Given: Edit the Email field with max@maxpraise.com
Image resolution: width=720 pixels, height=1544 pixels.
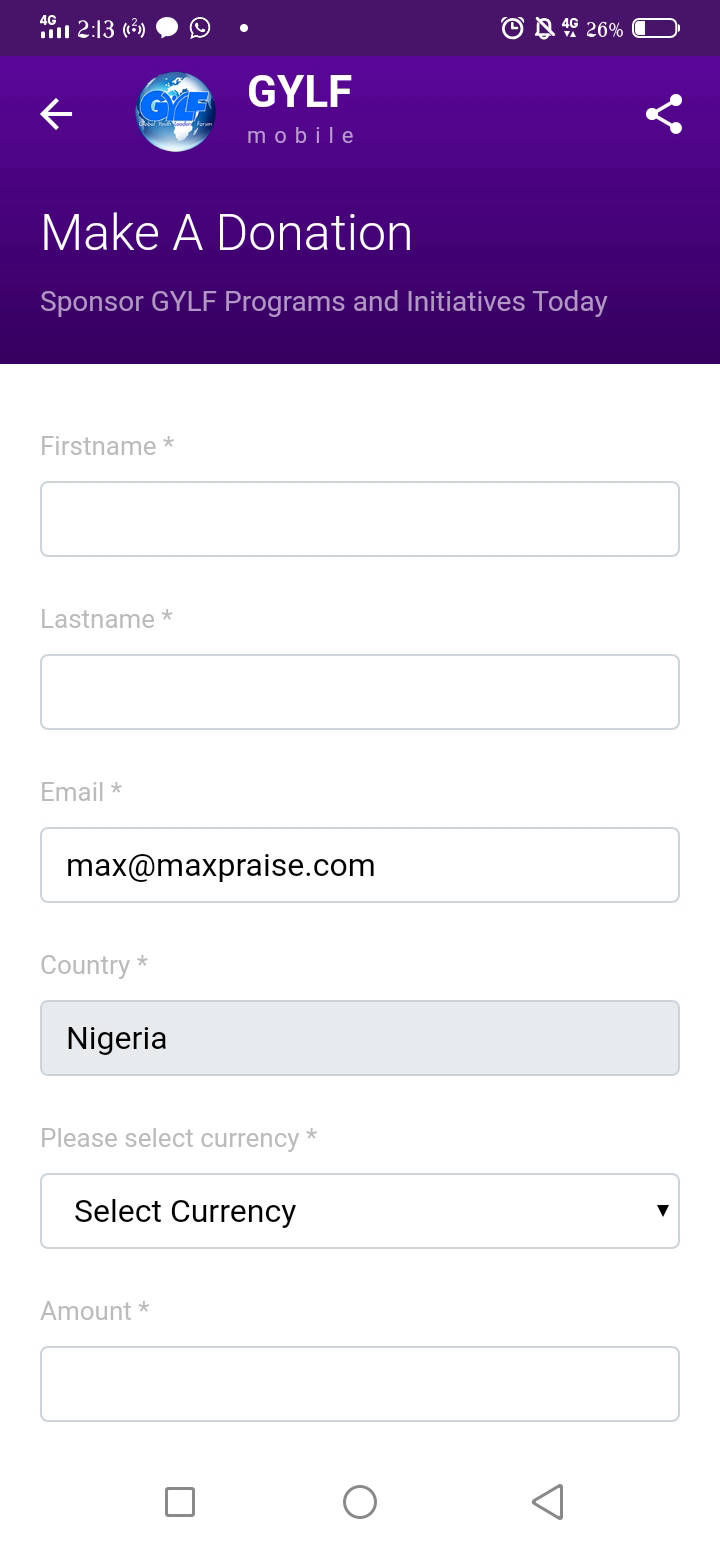Looking at the screenshot, I should tap(360, 865).
